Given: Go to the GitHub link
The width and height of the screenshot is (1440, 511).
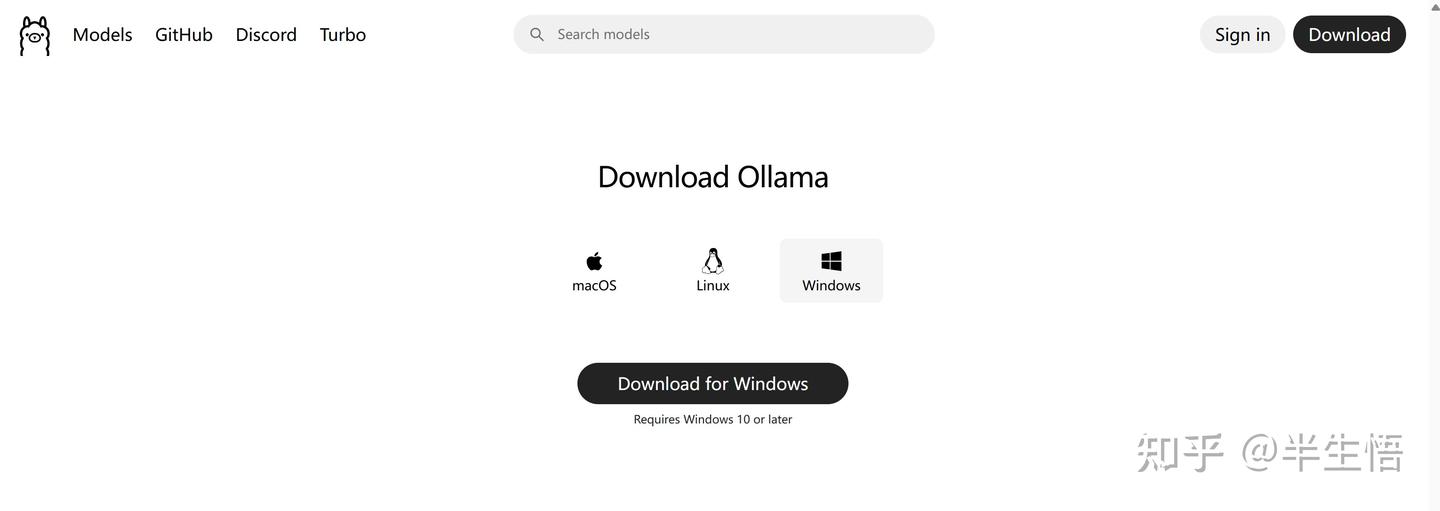Looking at the screenshot, I should point(184,34).
